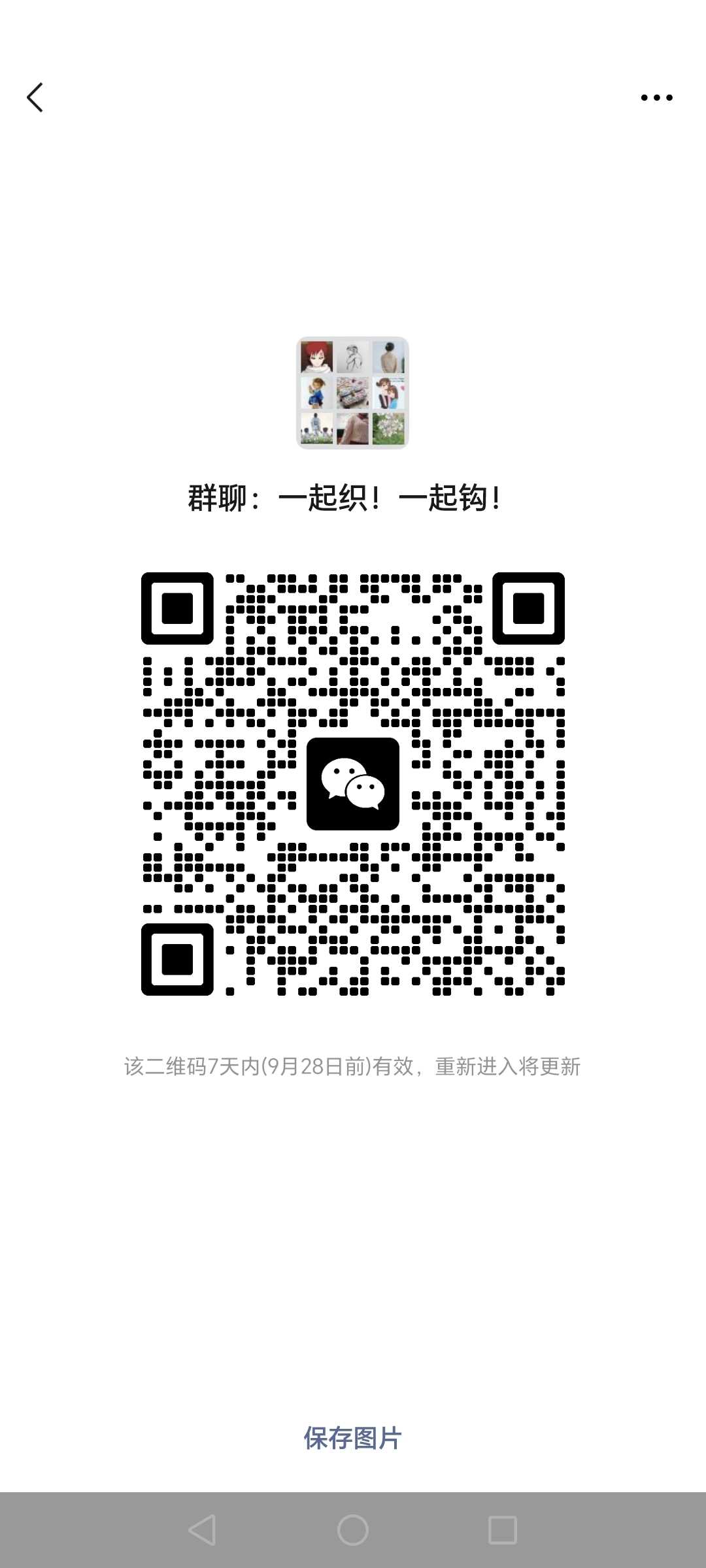Viewport: 706px width, 1568px height.
Task: Tap the system home button
Action: (x=353, y=1530)
